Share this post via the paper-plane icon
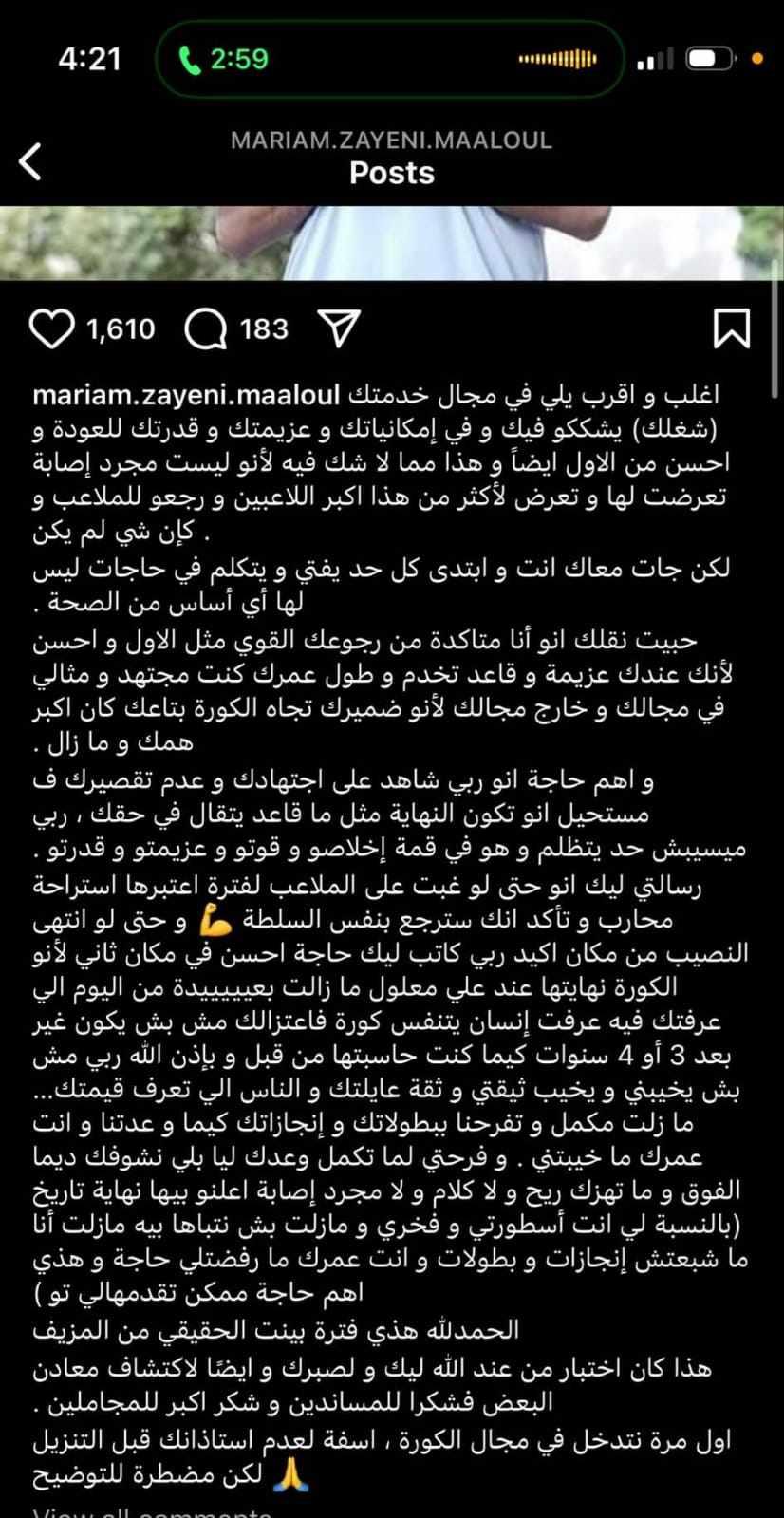 pos(340,328)
